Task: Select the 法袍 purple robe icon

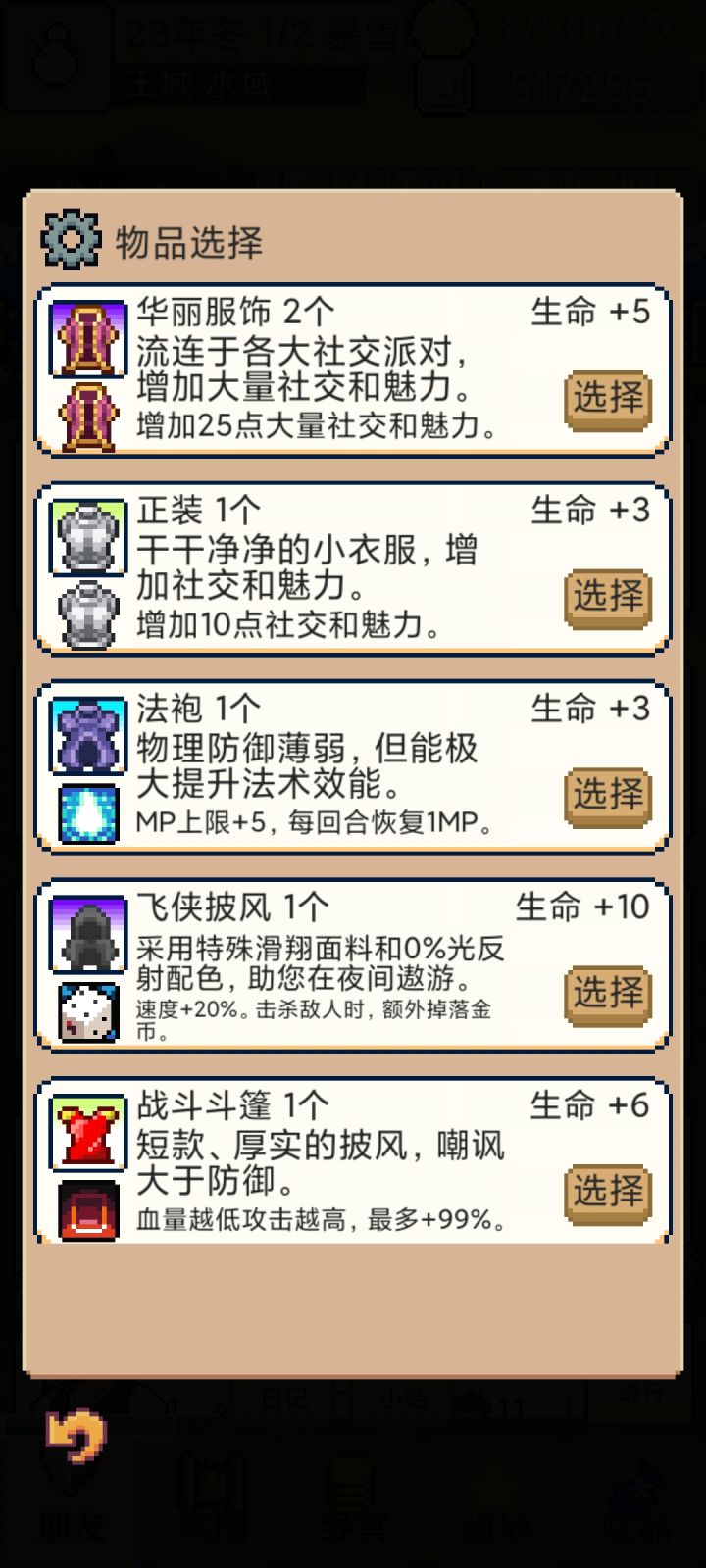Action: coord(85,735)
